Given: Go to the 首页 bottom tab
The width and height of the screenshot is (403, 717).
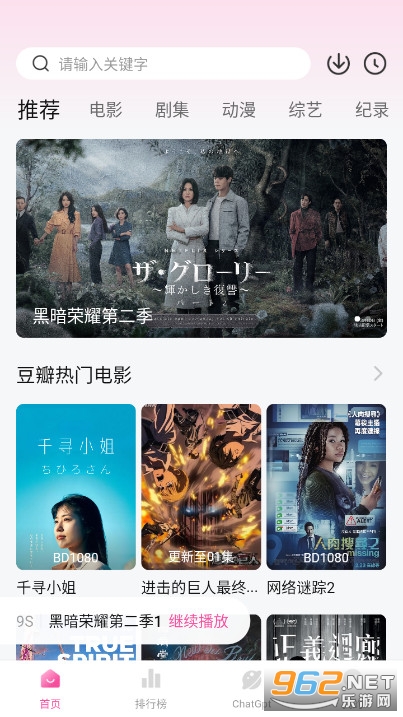Looking at the screenshot, I should (x=50, y=689).
